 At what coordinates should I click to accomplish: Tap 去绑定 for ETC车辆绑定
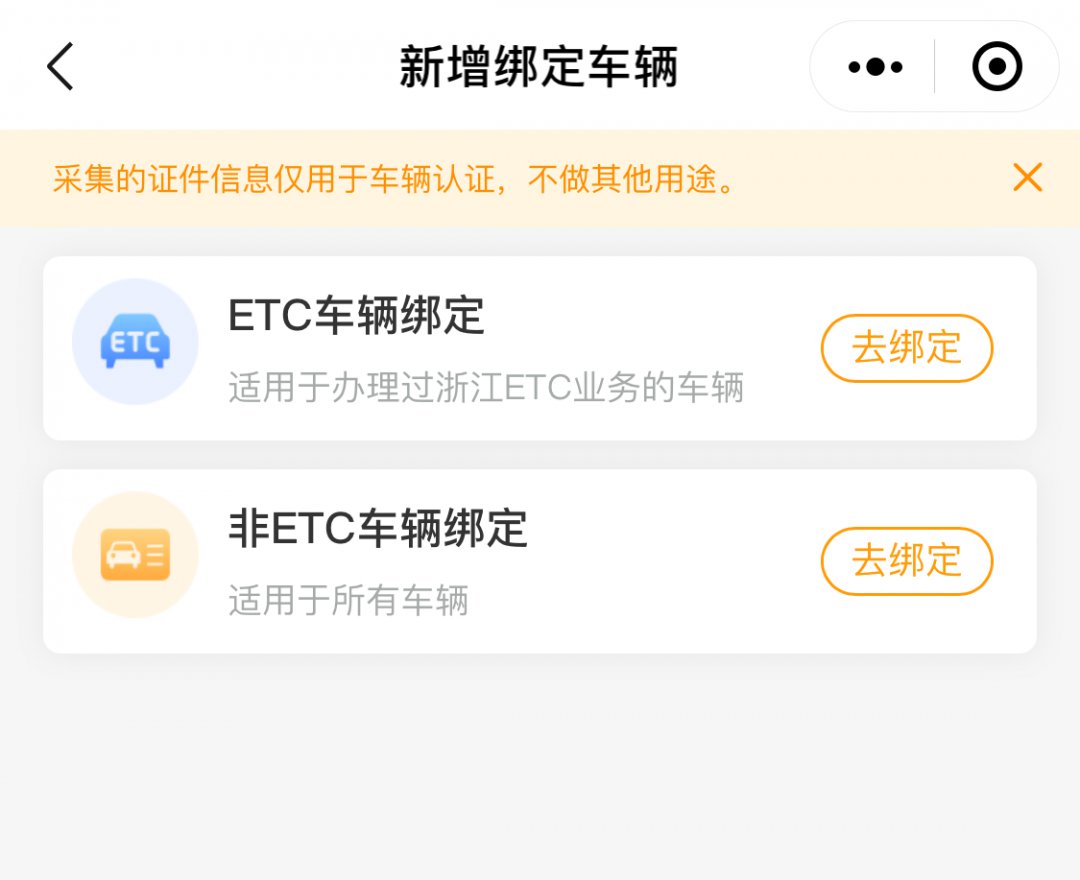906,348
